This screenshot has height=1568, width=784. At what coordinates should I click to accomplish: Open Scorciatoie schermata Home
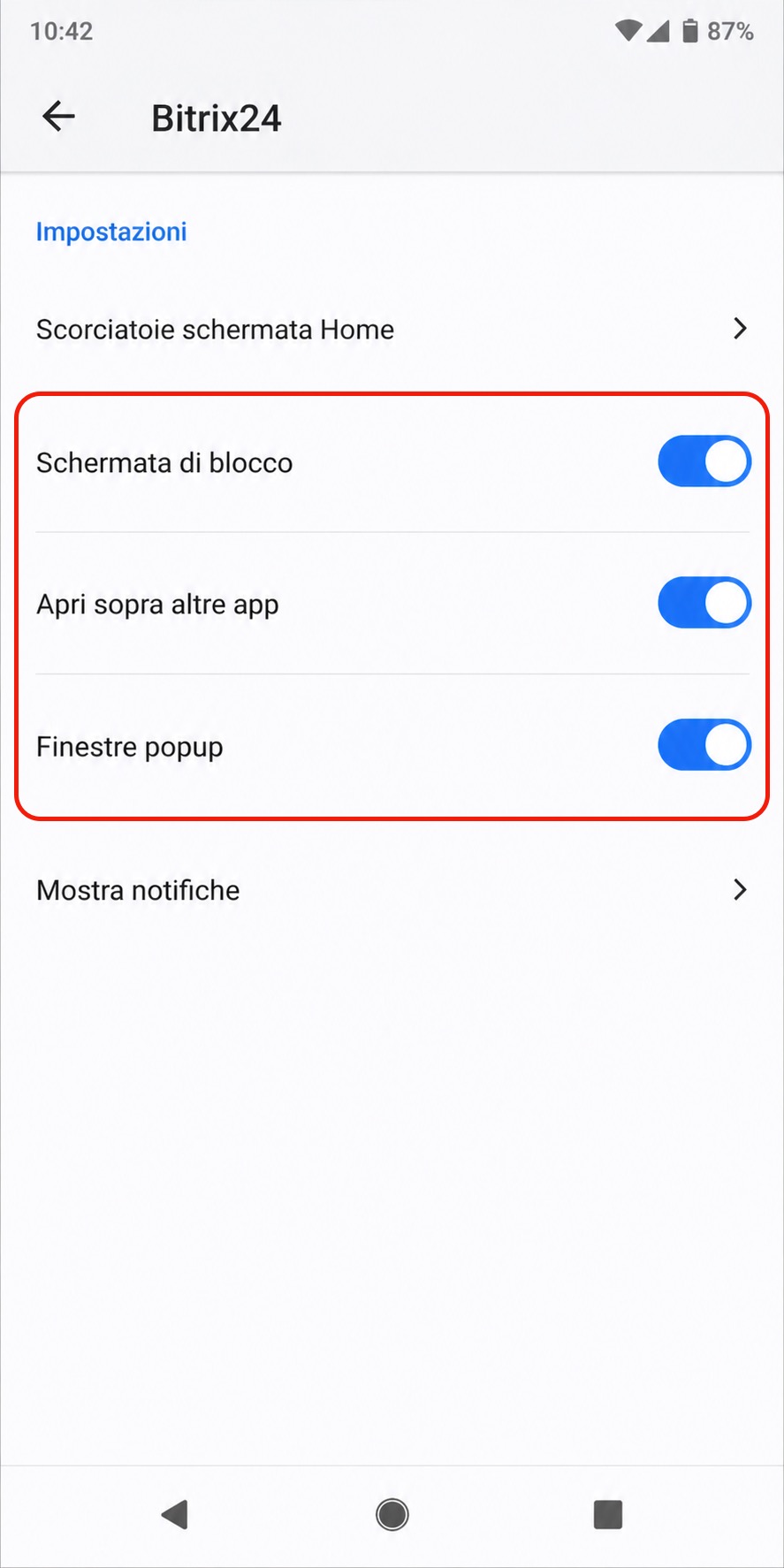392,330
